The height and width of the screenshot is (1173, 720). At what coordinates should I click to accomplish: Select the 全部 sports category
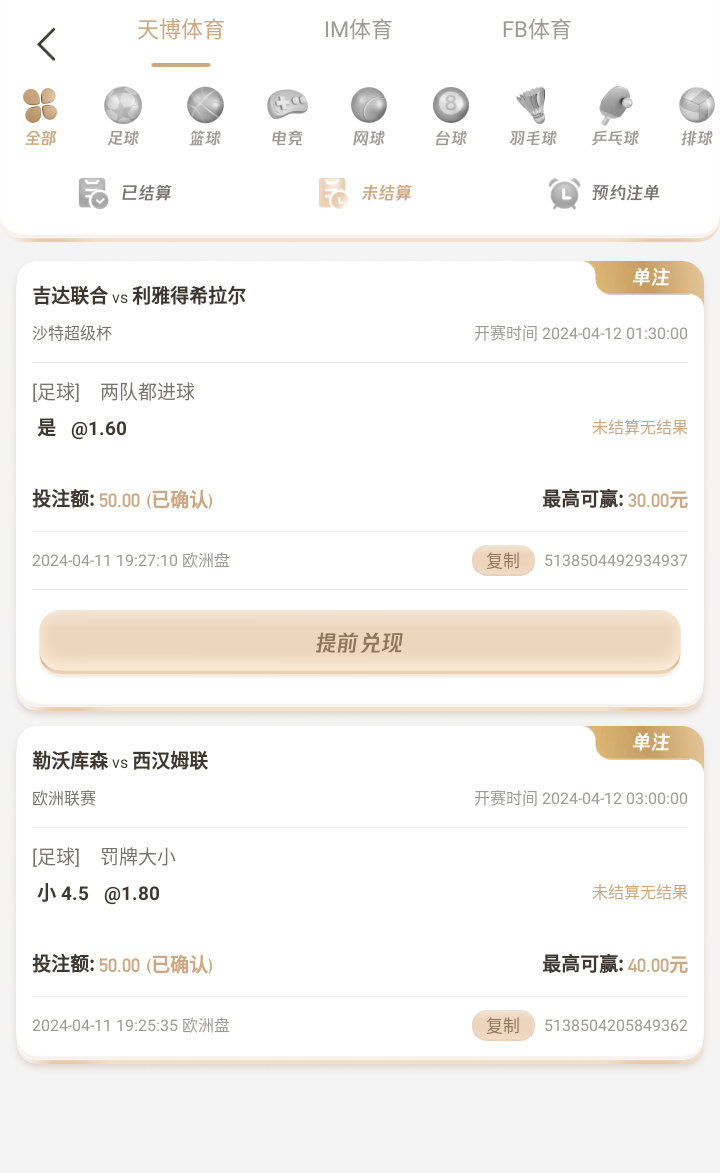click(x=41, y=117)
